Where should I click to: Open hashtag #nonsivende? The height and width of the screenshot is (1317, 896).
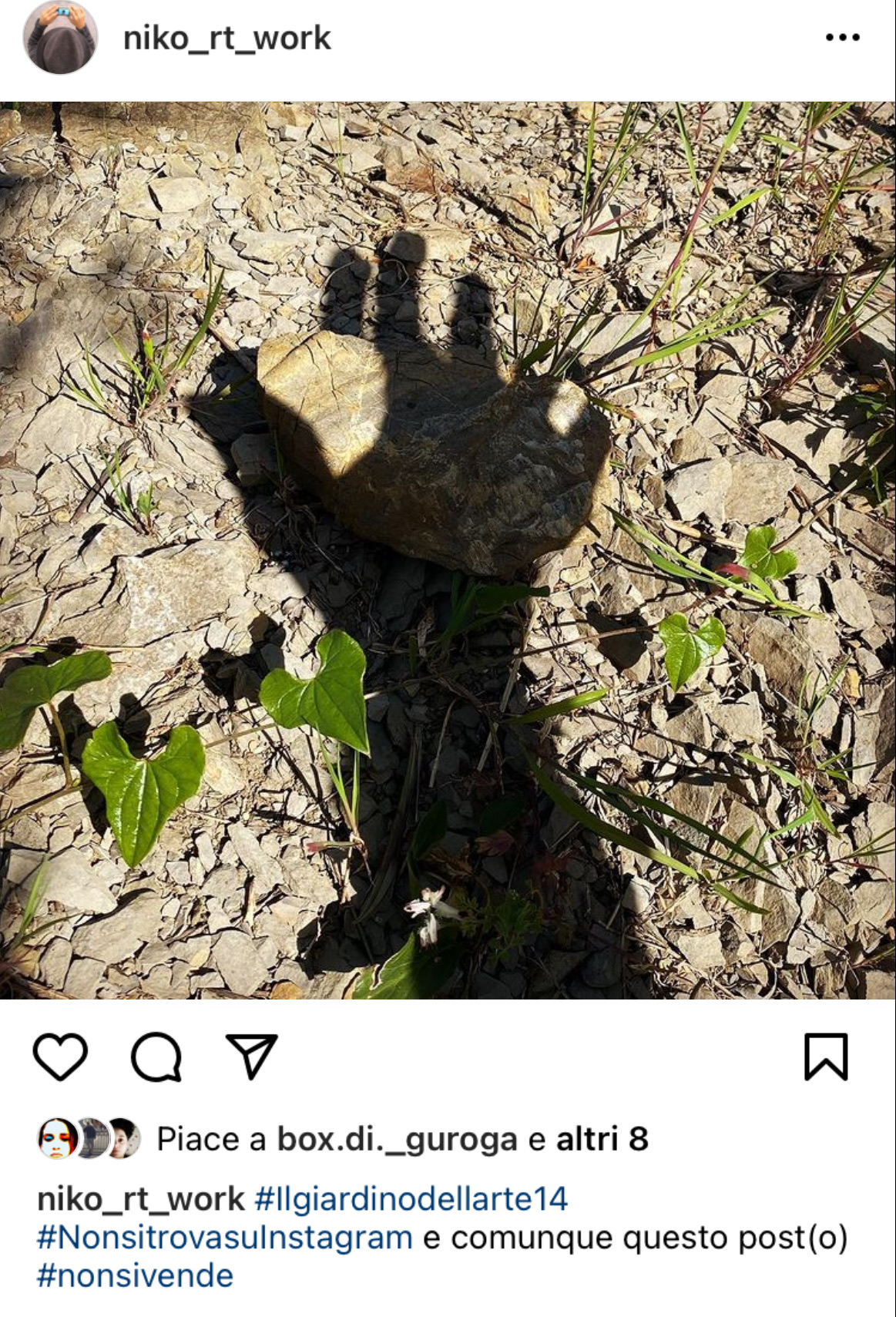point(135,1276)
